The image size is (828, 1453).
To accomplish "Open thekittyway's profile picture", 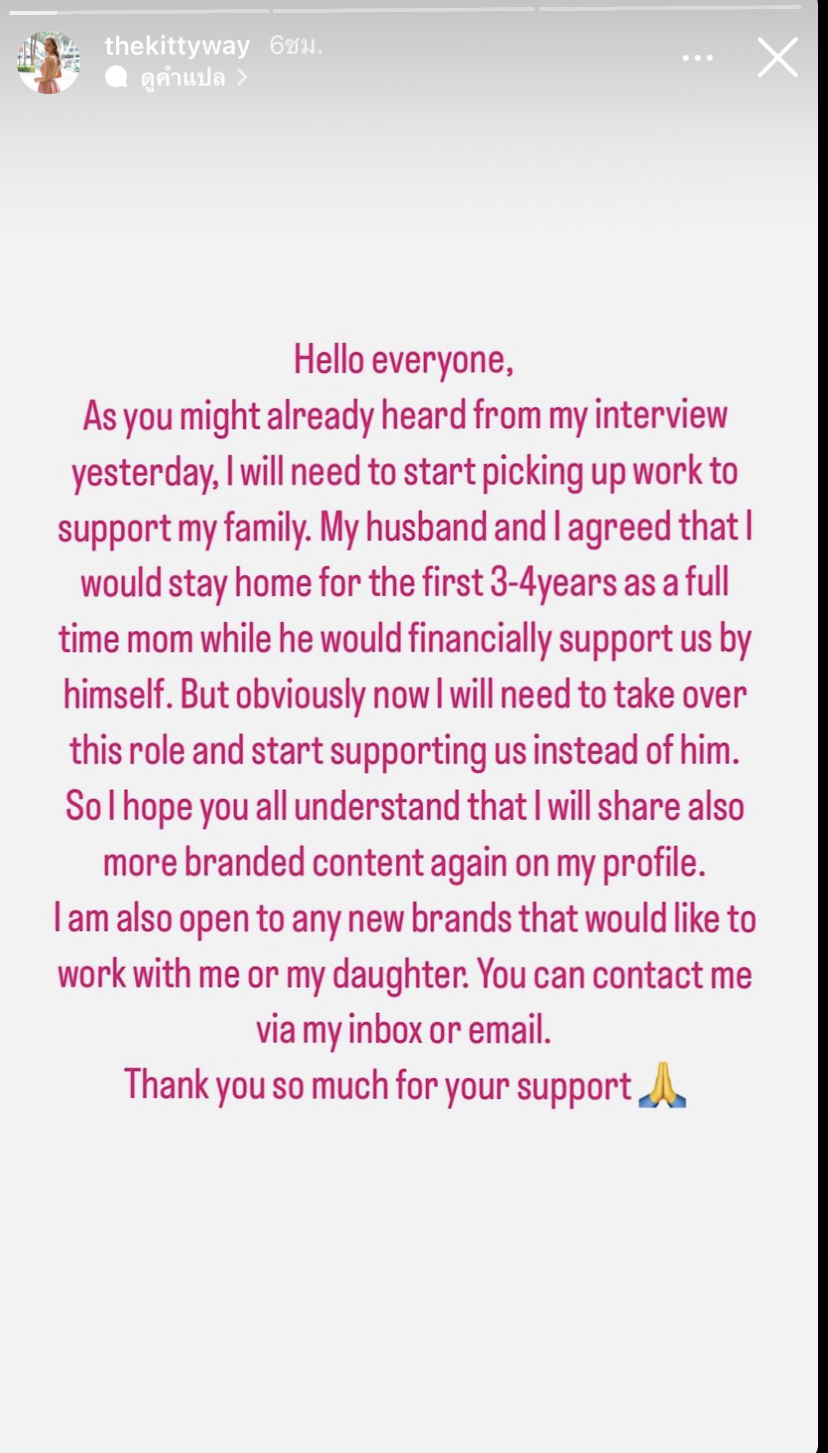I will click(x=49, y=62).
